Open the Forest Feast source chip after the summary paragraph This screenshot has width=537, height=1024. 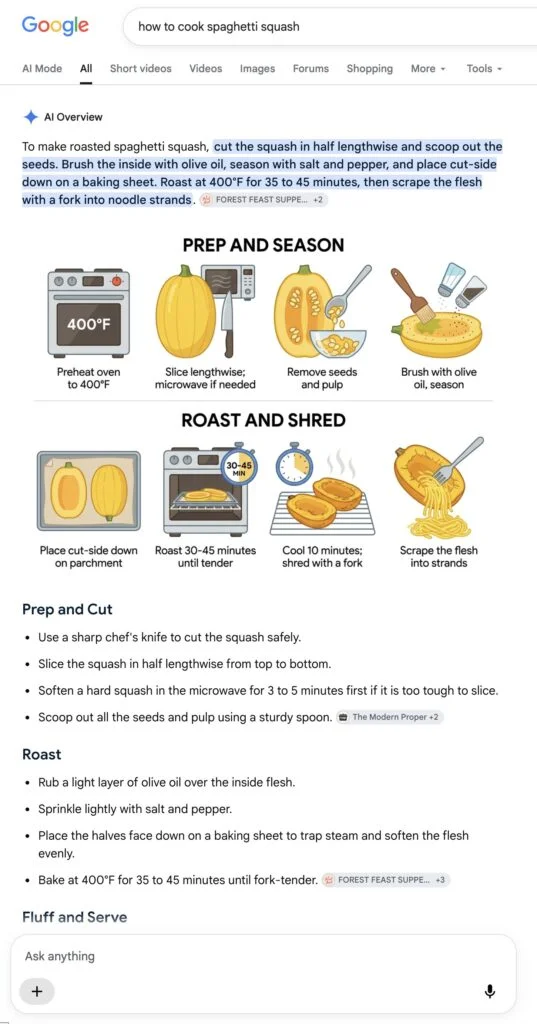pyautogui.click(x=263, y=200)
